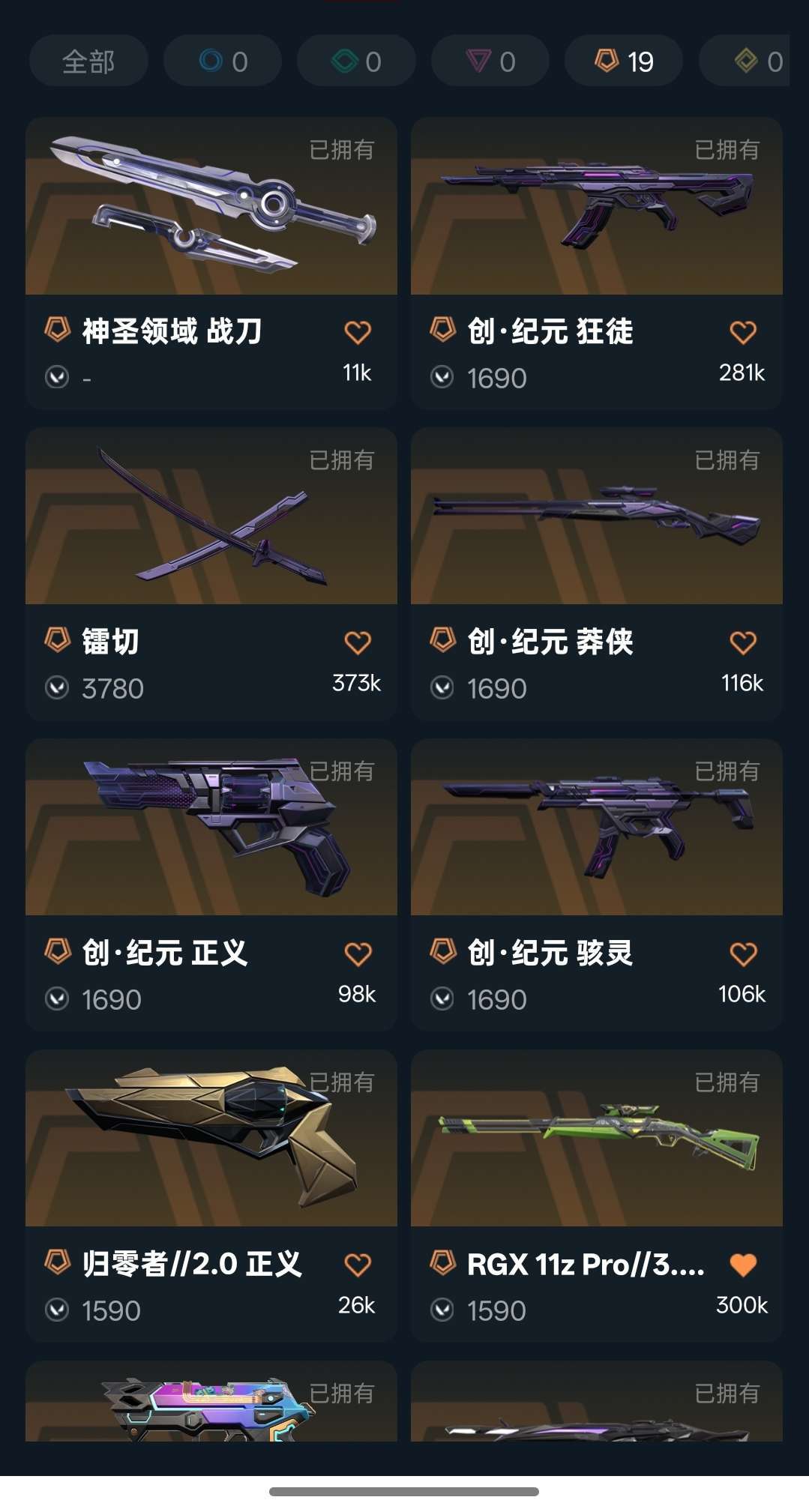Open the RGX 11z Pro skin card
This screenshot has height=1512, width=809.
[597, 1196]
